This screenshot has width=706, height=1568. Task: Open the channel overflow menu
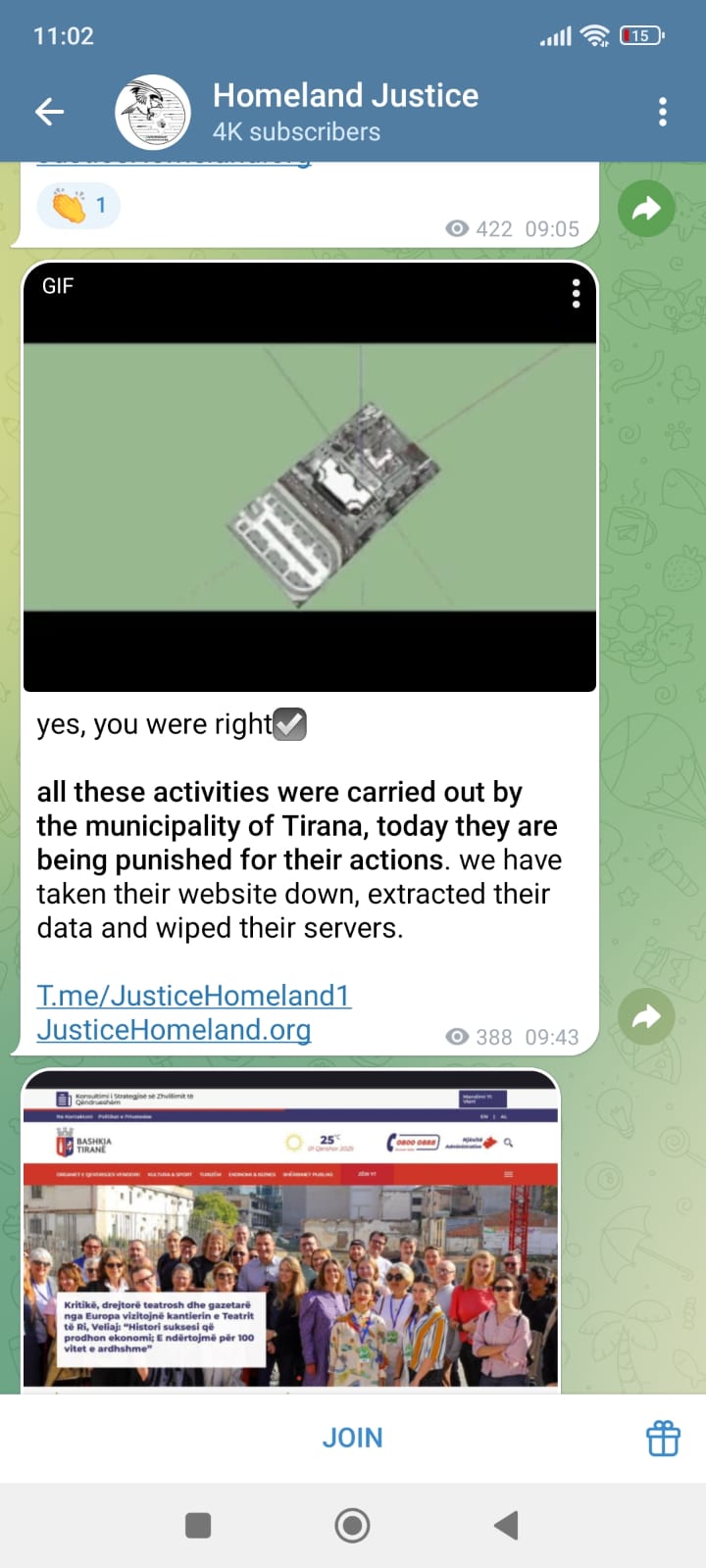(663, 112)
